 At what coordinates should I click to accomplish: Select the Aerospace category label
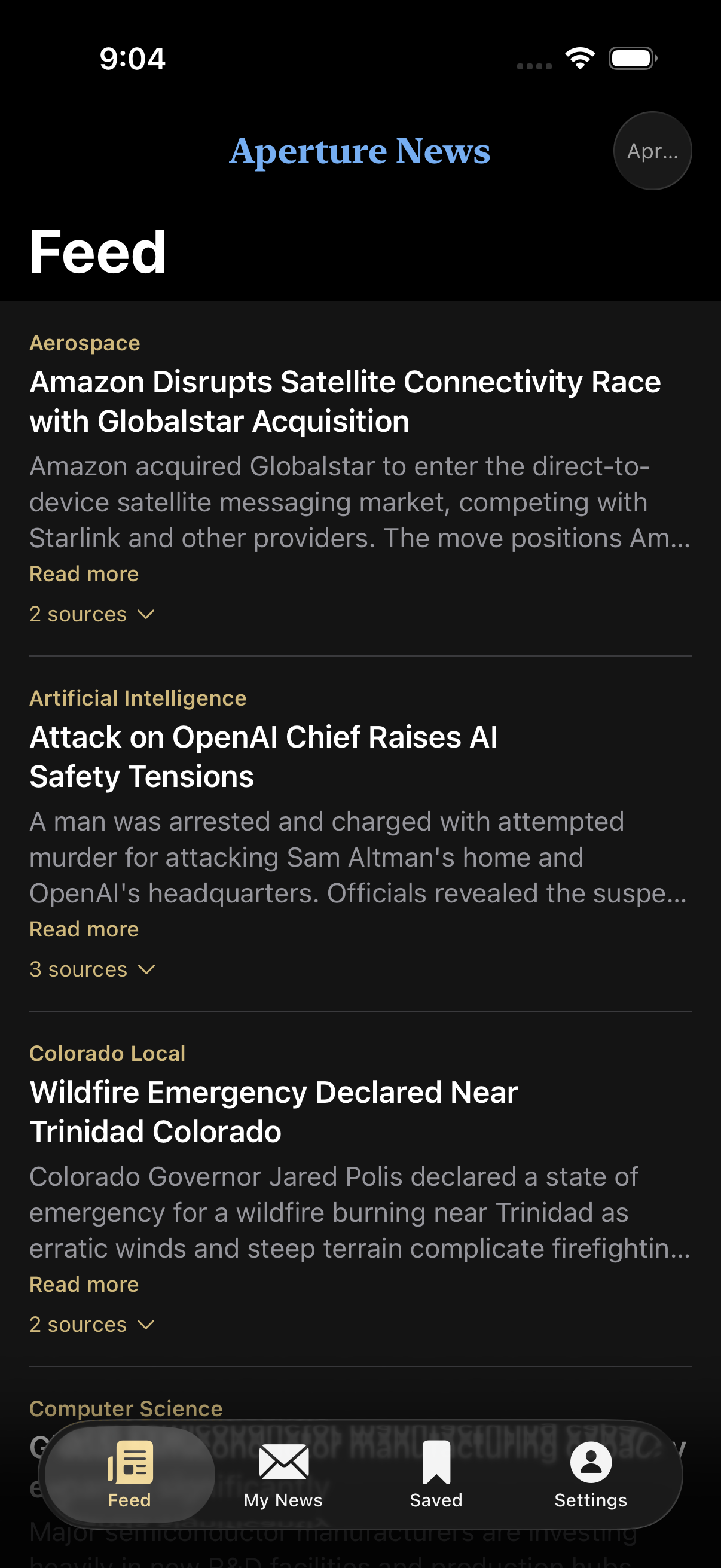(x=84, y=342)
